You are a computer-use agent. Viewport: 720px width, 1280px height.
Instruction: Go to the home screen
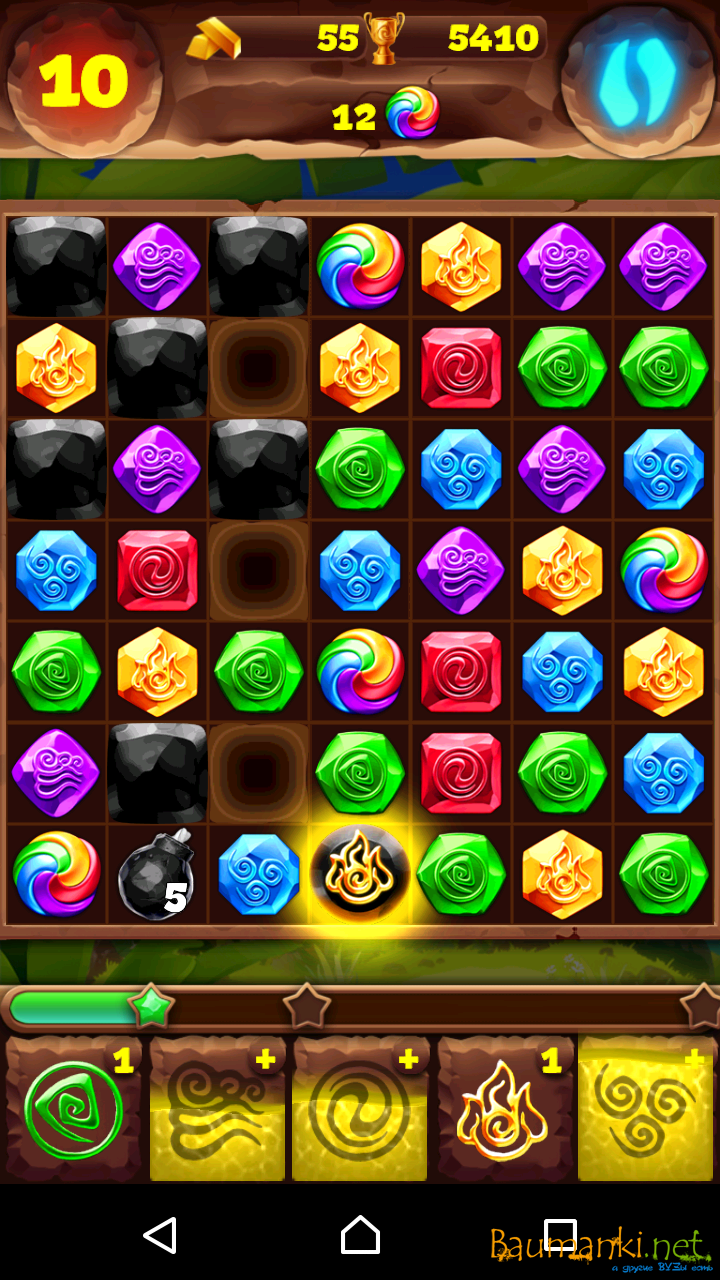pyautogui.click(x=360, y=1236)
